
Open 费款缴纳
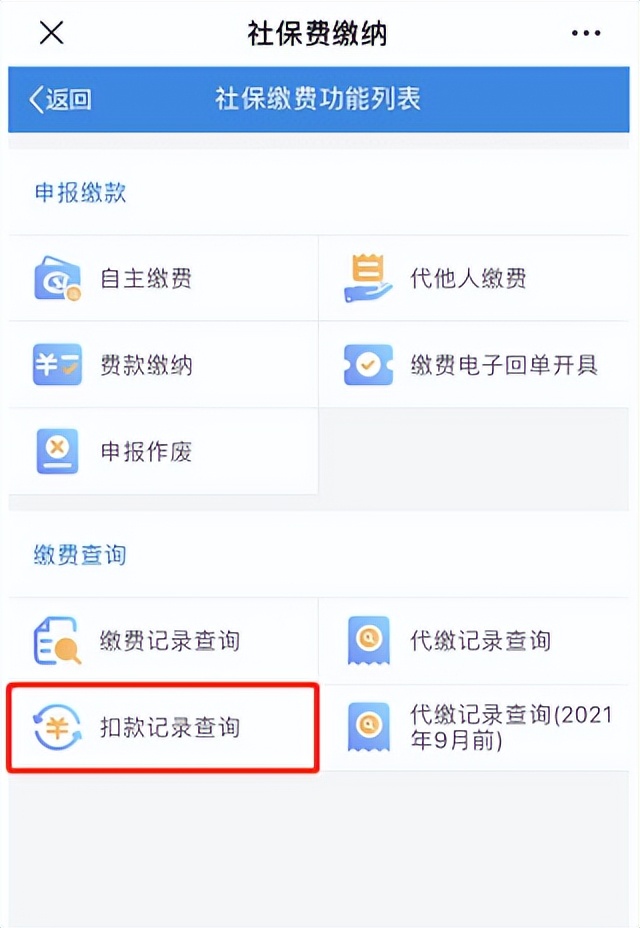coord(163,365)
